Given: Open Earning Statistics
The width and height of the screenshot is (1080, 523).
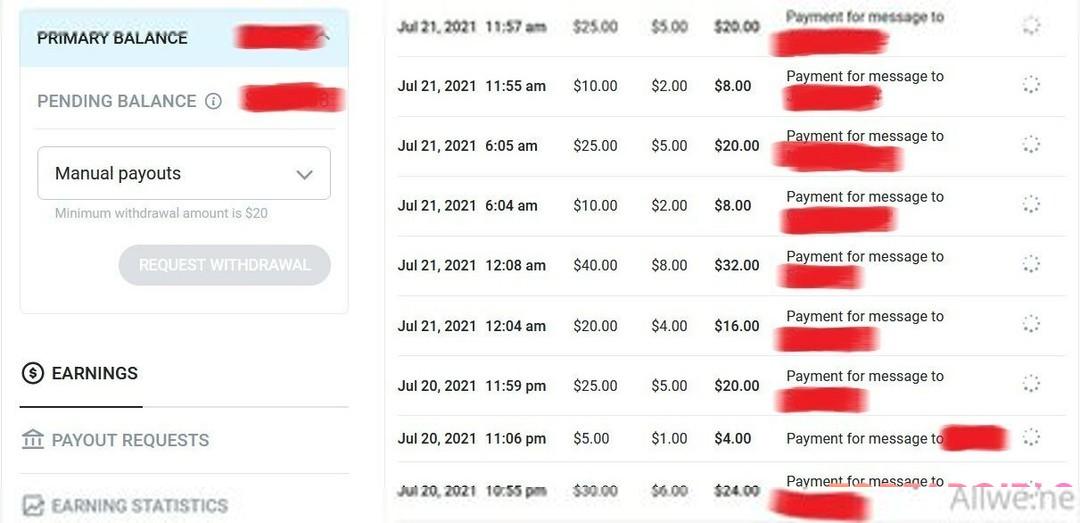Looking at the screenshot, I should pyautogui.click(x=138, y=505).
